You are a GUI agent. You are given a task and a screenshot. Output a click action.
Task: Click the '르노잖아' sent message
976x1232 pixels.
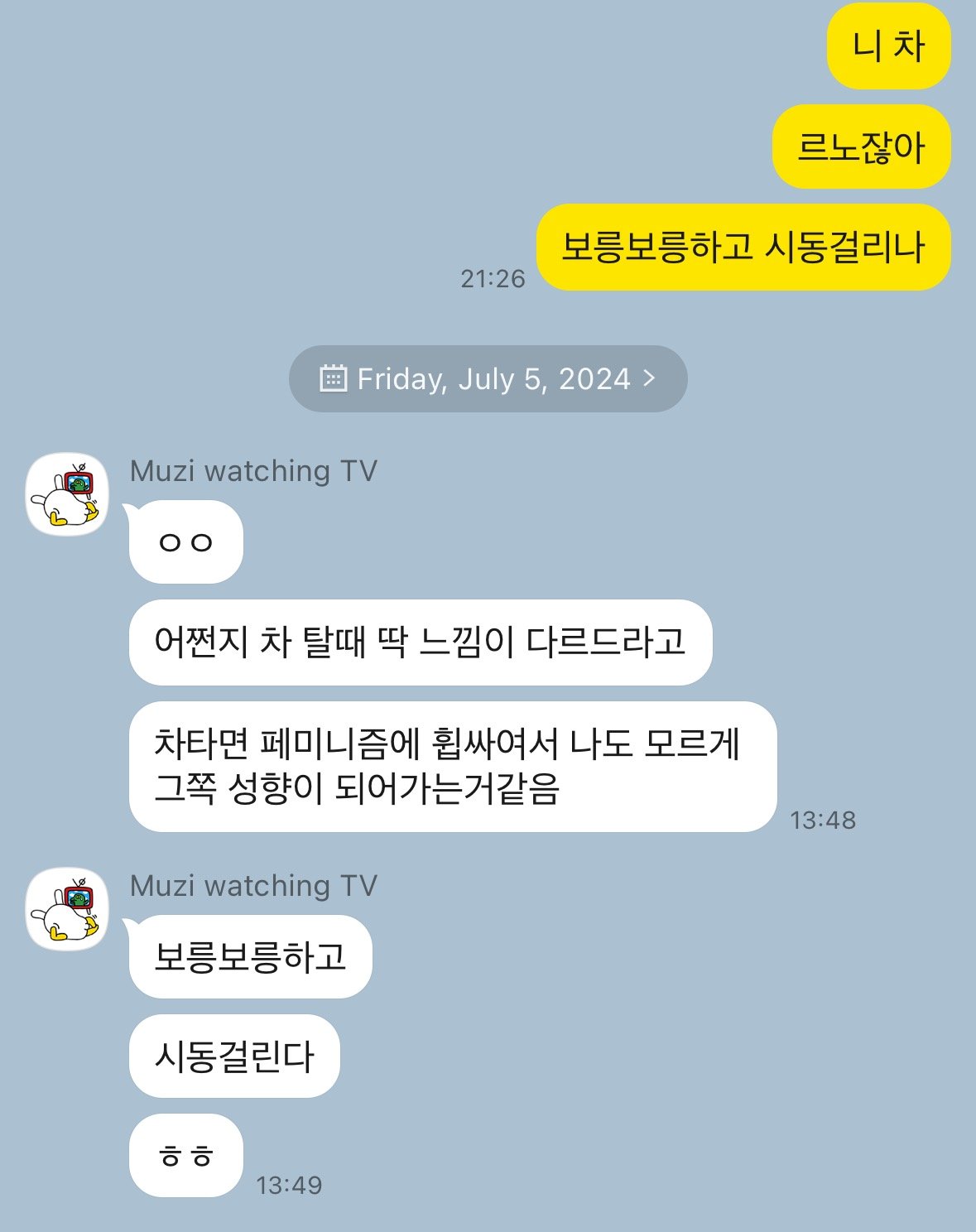(x=863, y=147)
